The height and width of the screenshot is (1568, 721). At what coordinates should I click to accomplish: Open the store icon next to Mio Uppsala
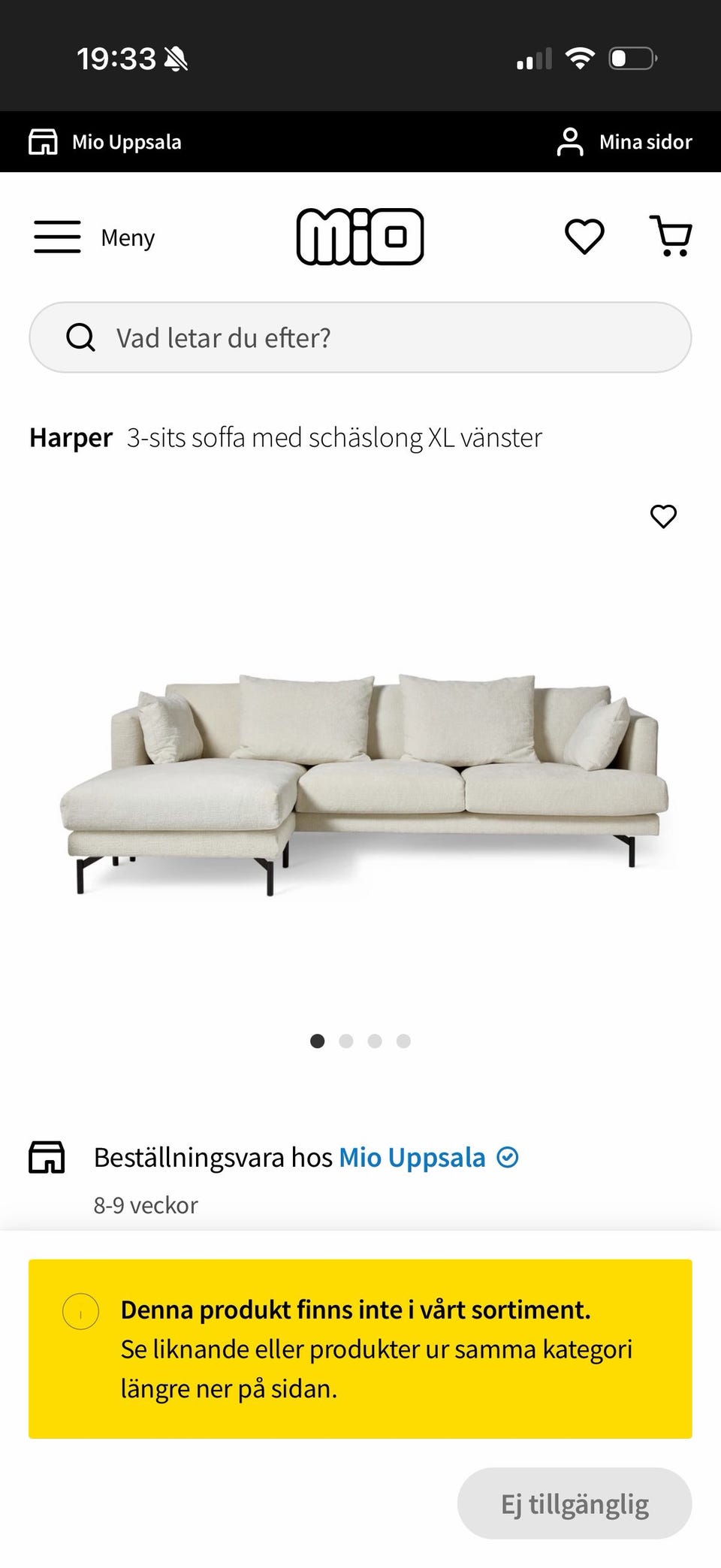(x=43, y=141)
